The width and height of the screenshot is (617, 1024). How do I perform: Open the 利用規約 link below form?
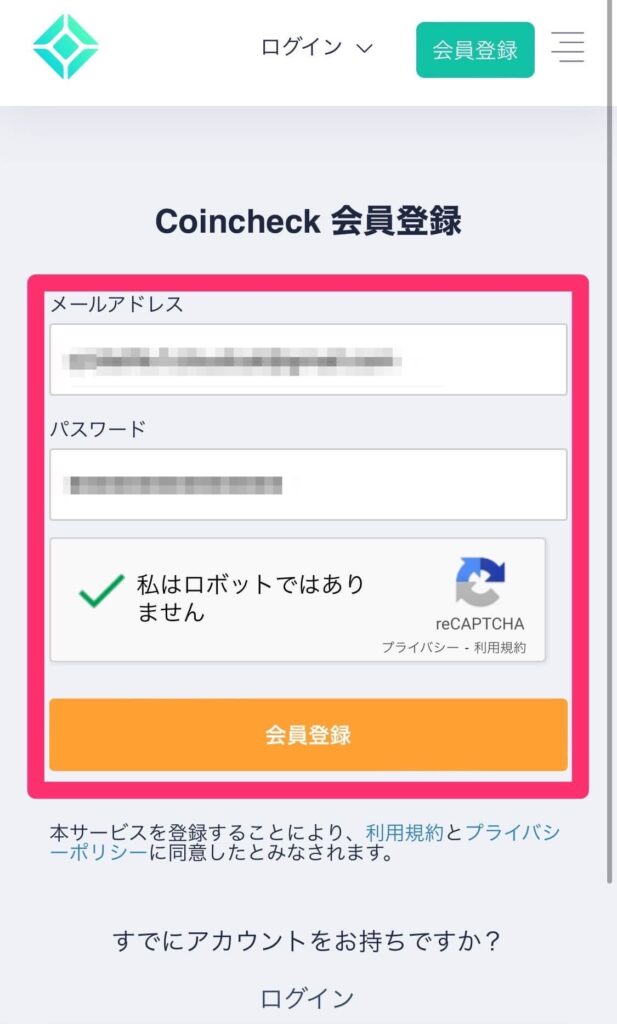404,832
